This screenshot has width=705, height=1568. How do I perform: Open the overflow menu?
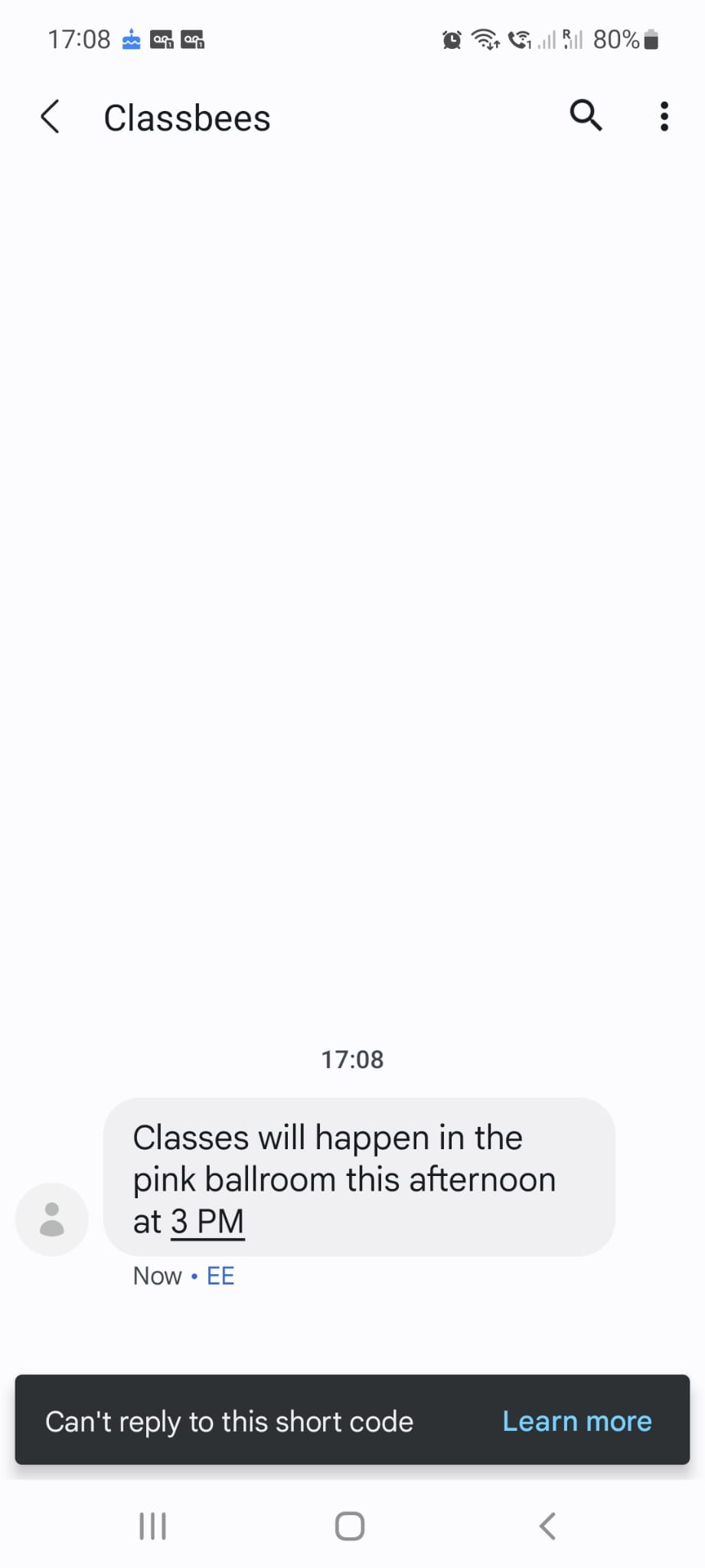point(664,116)
